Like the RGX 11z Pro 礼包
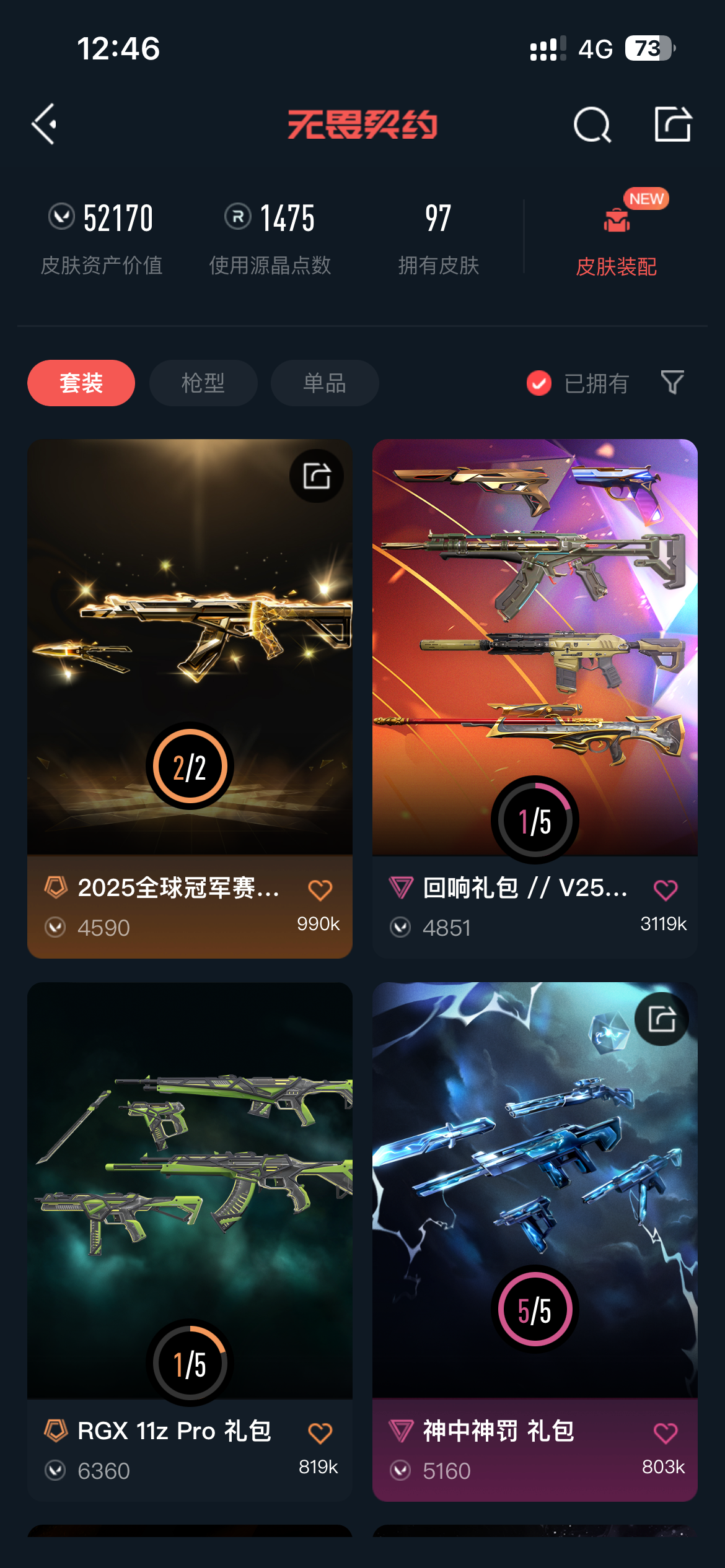725x1568 pixels. (x=320, y=1433)
